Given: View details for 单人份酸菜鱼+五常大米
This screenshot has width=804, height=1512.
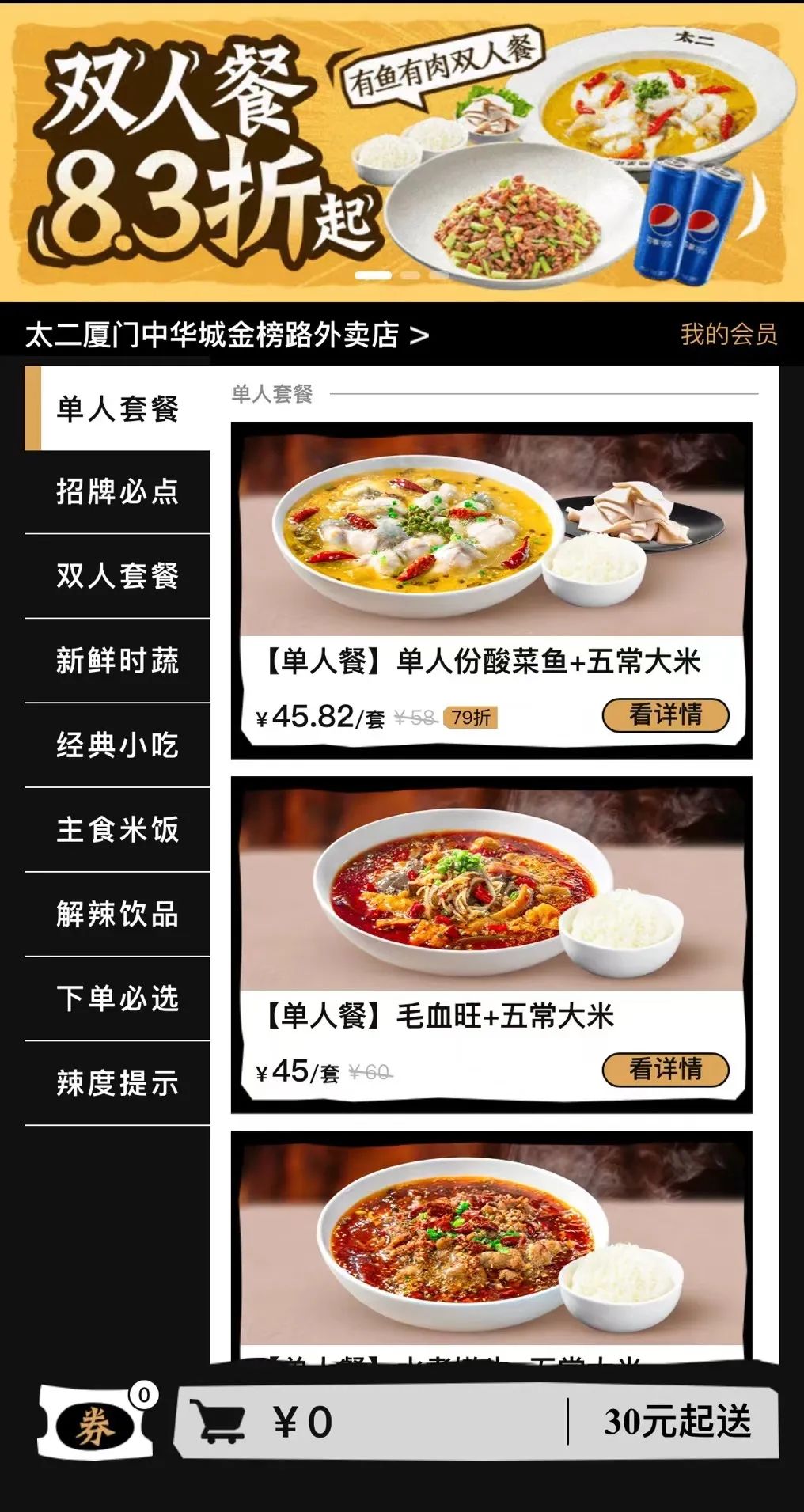Looking at the screenshot, I should tap(665, 715).
